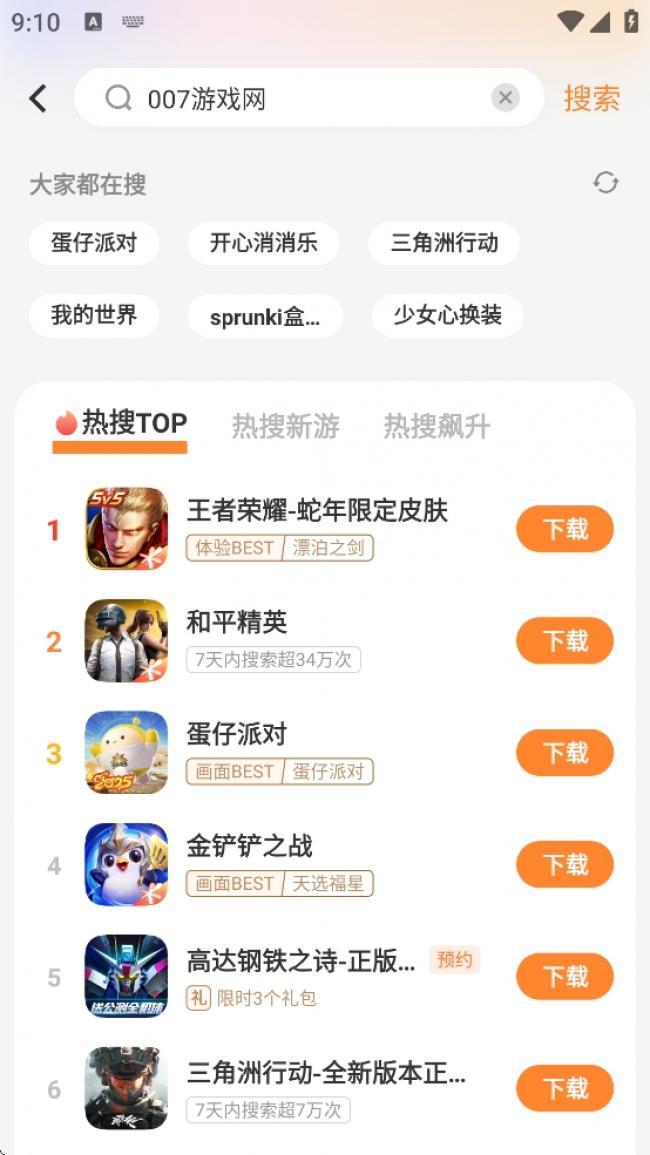The height and width of the screenshot is (1155, 650).
Task: Choose the 三角洲行动 search chip
Action: point(444,243)
